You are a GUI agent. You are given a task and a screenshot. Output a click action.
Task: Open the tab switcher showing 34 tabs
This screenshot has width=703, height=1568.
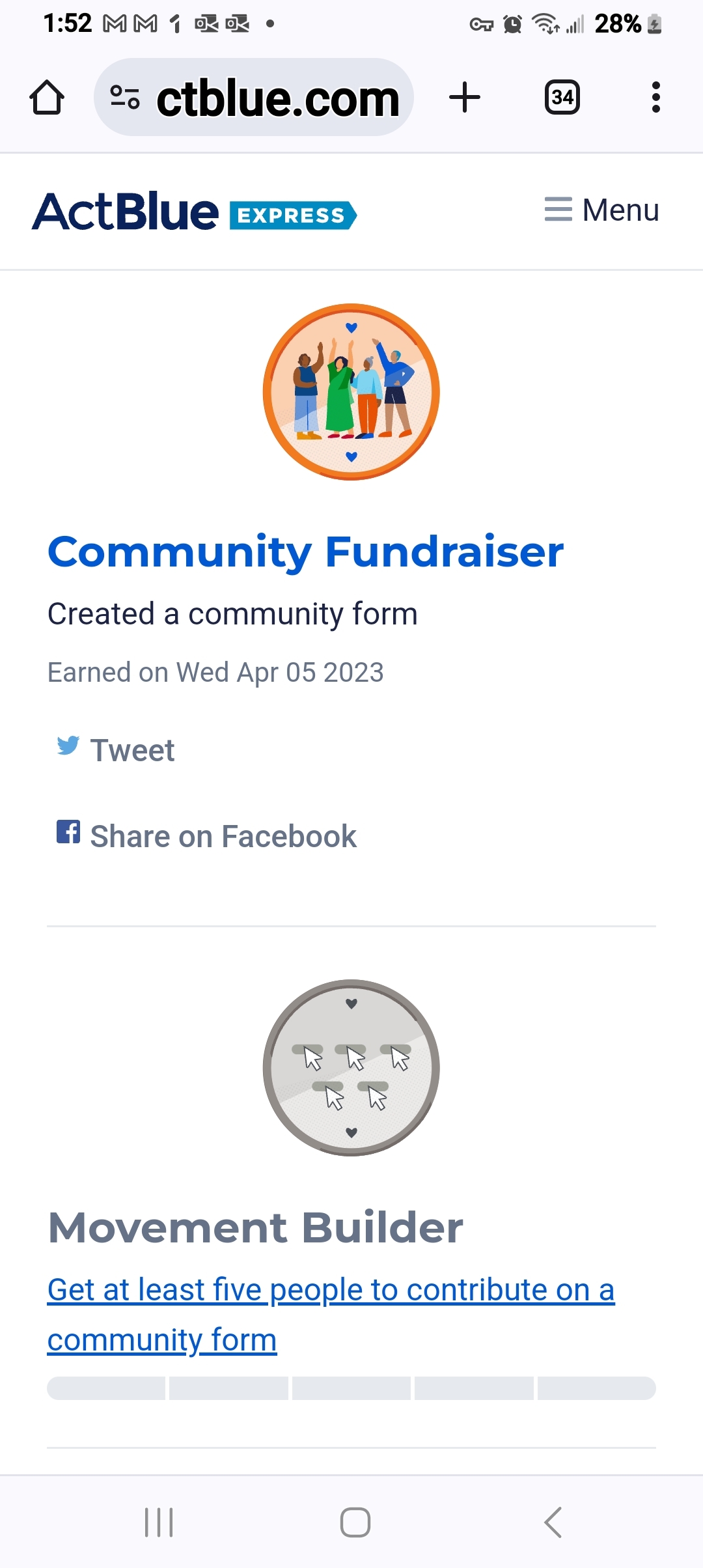tap(562, 98)
